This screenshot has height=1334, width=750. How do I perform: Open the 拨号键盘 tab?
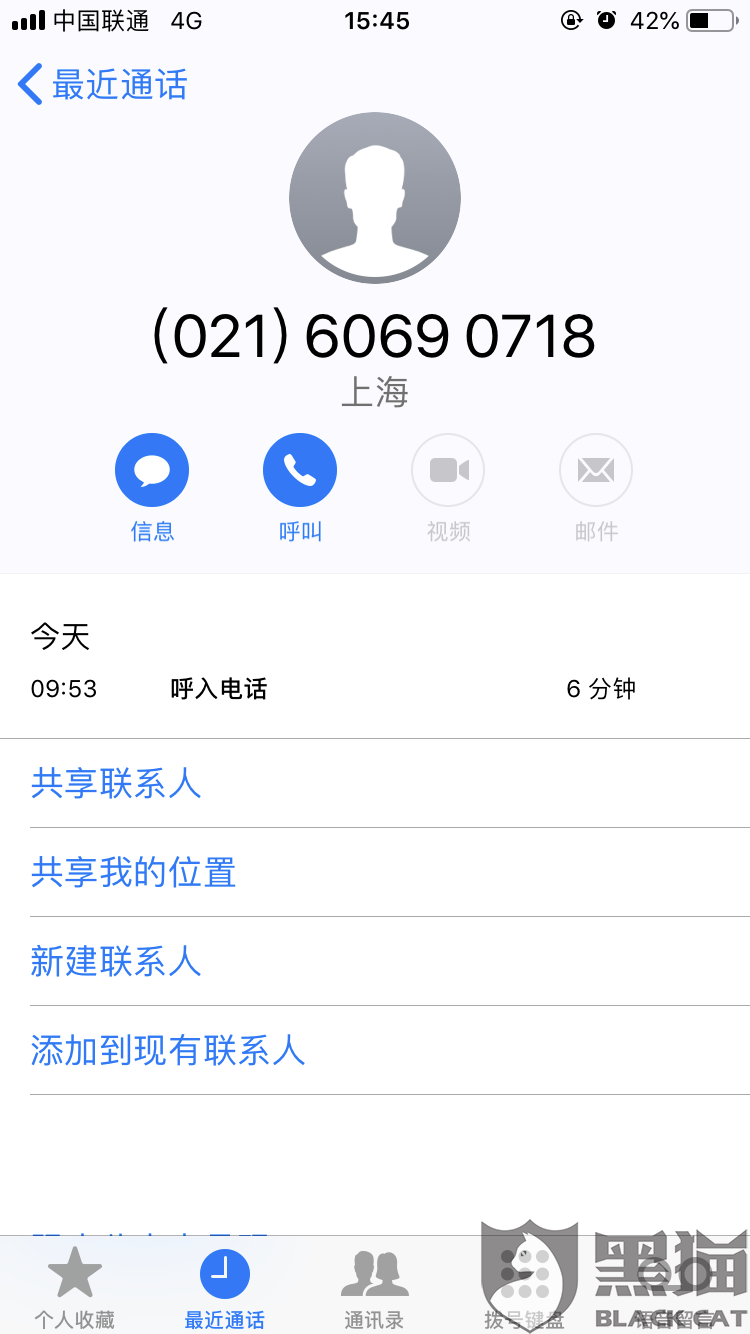click(x=524, y=1288)
